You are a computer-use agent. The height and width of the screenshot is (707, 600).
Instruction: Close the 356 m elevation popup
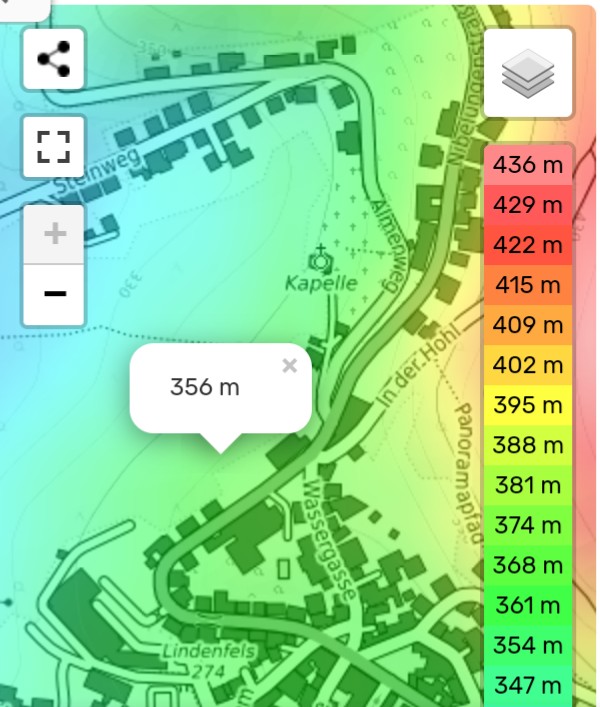(290, 366)
